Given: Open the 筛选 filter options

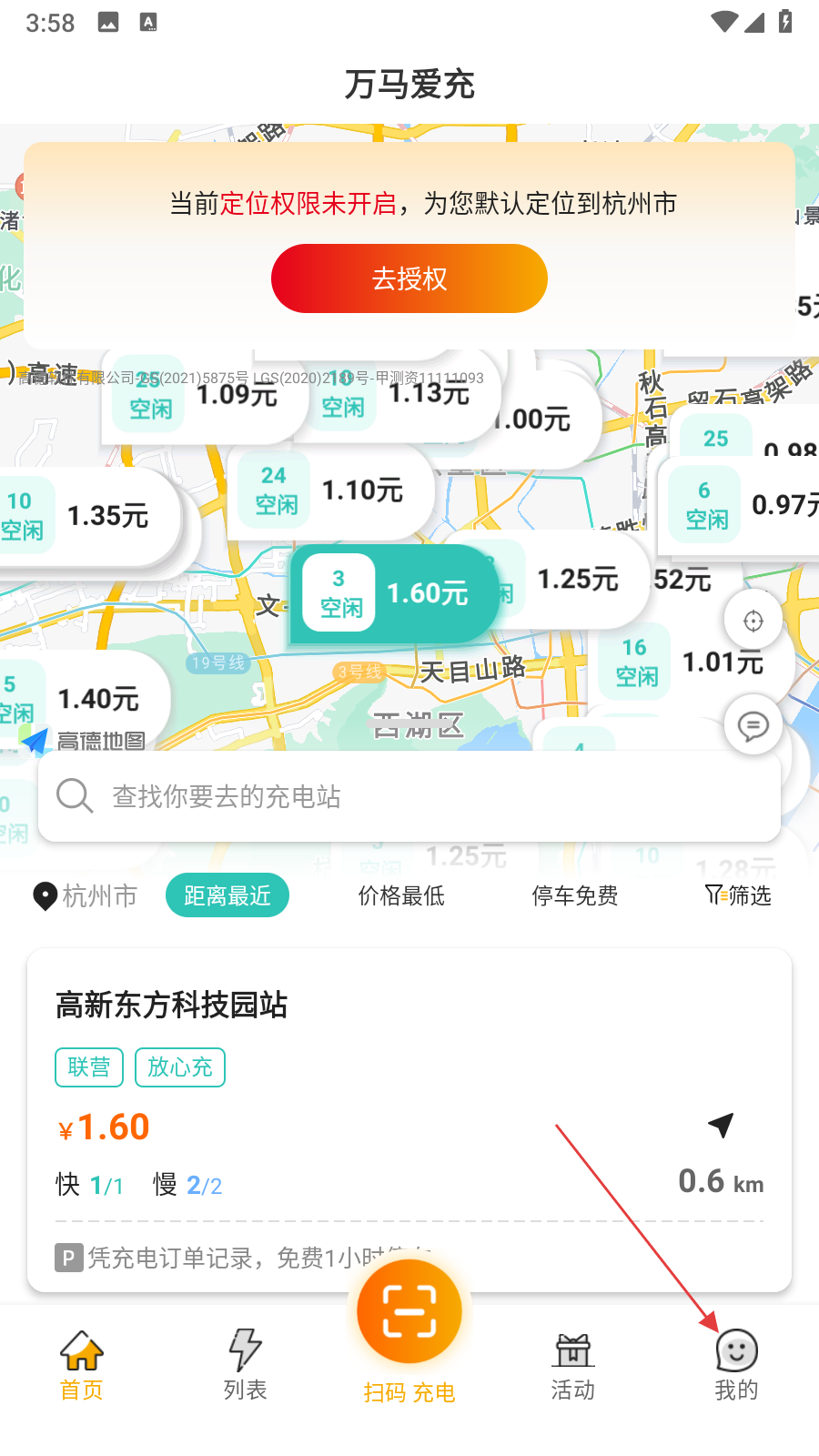Looking at the screenshot, I should (738, 896).
